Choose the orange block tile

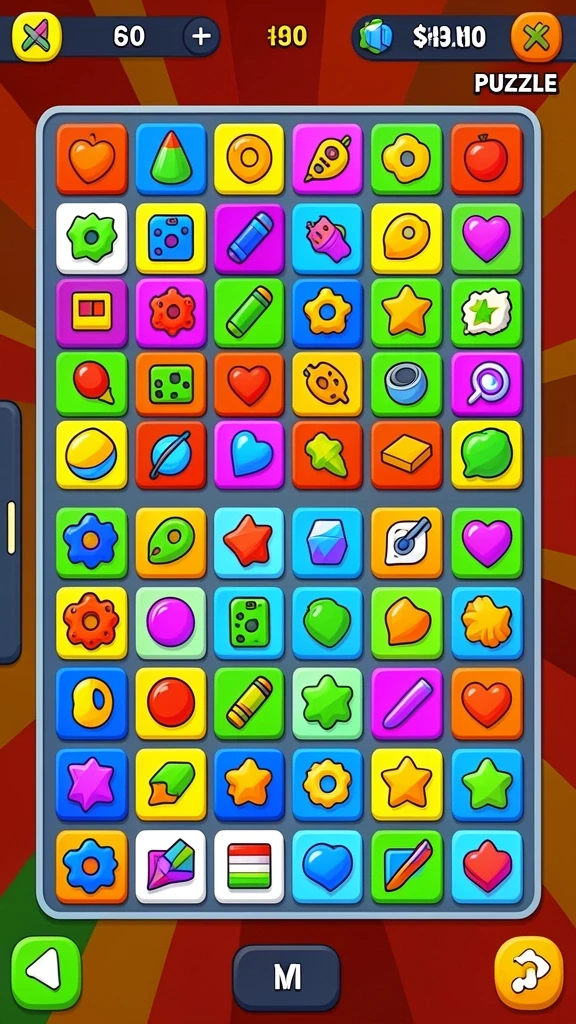pyautogui.click(x=407, y=455)
